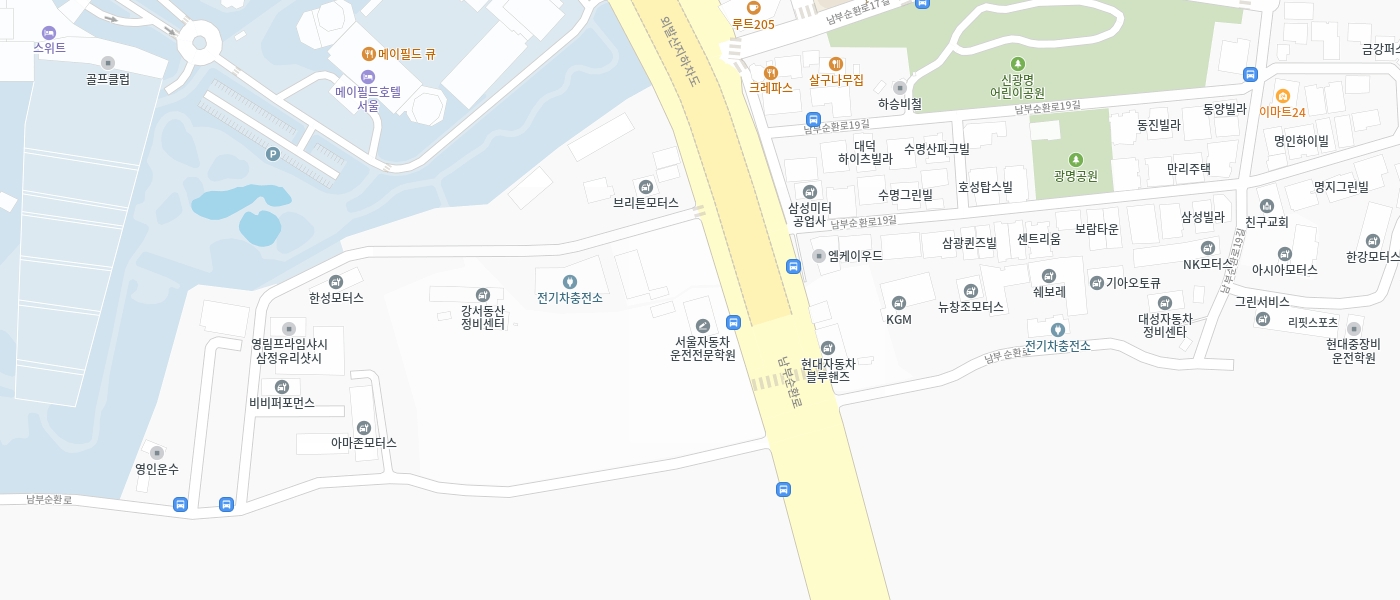
Task: Select the 메이필드 큐 restaurant marker
Action: [x=368, y=54]
